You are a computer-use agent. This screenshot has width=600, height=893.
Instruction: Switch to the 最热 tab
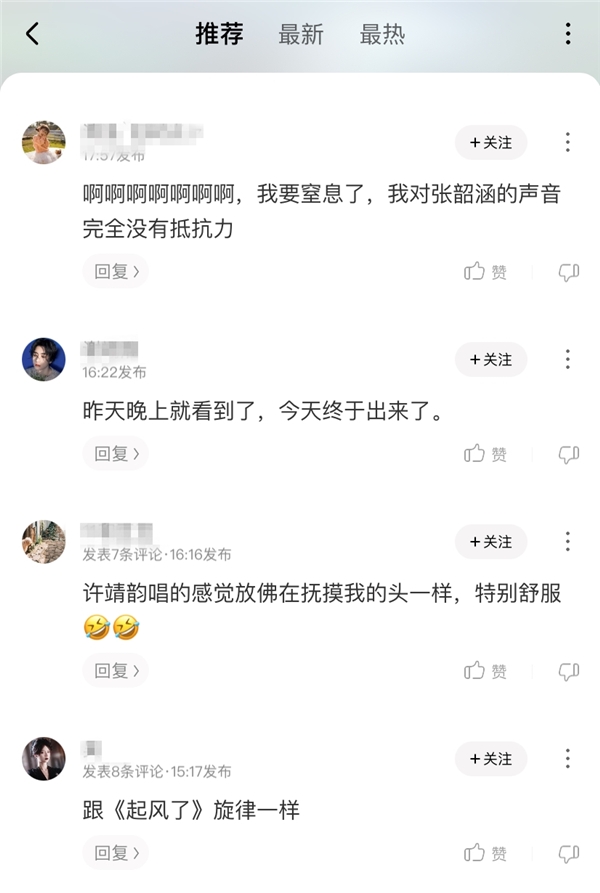(x=382, y=34)
